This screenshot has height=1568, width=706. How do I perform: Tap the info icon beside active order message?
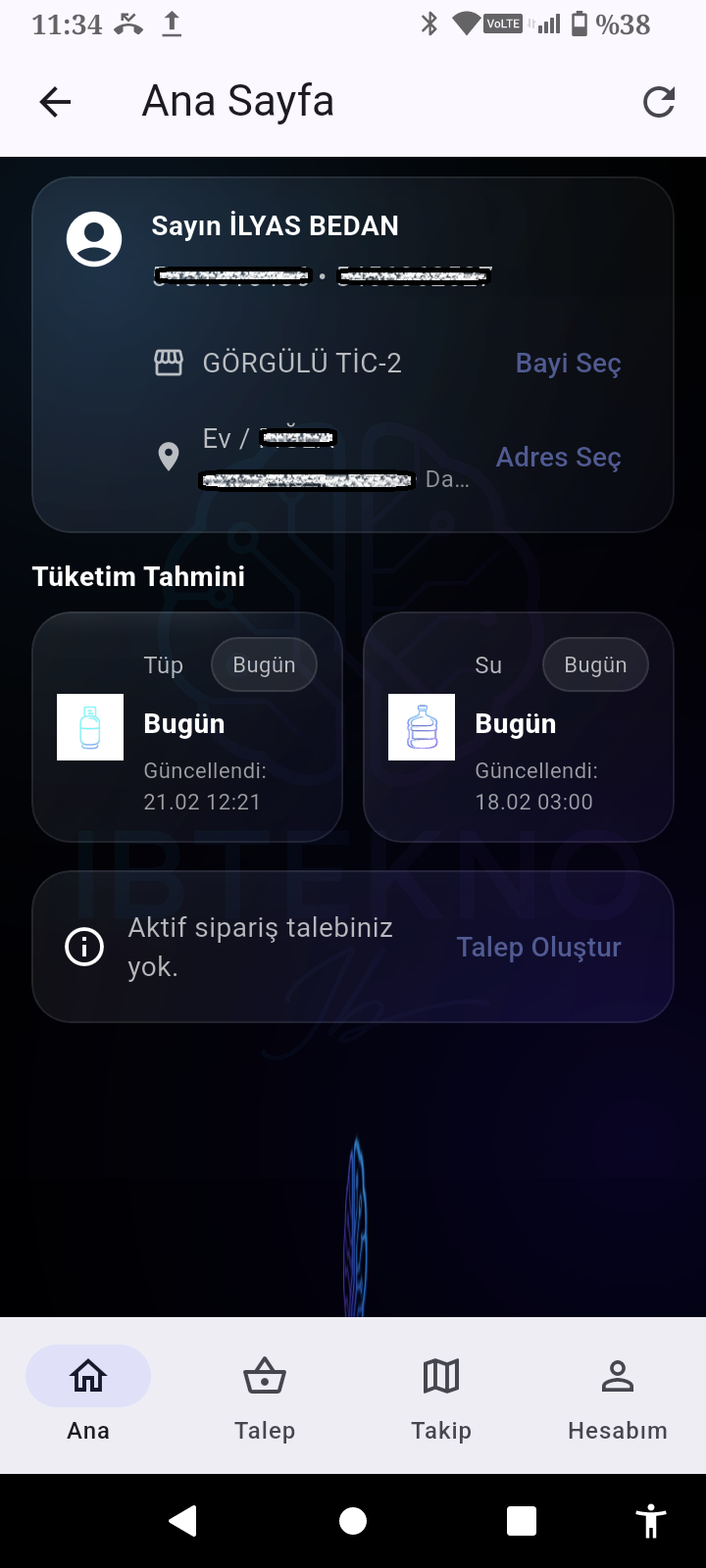[85, 946]
